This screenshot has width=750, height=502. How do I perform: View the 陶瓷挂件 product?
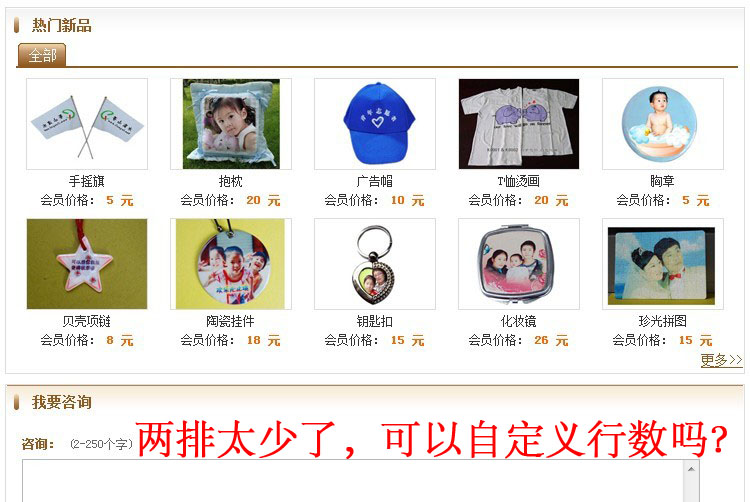coord(231,264)
